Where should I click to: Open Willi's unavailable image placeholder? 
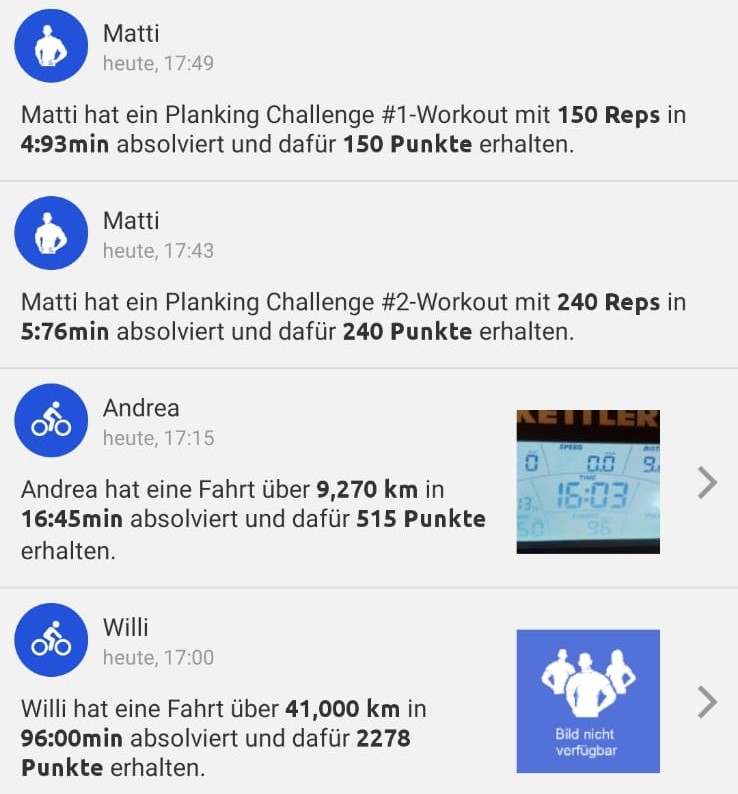(588, 701)
